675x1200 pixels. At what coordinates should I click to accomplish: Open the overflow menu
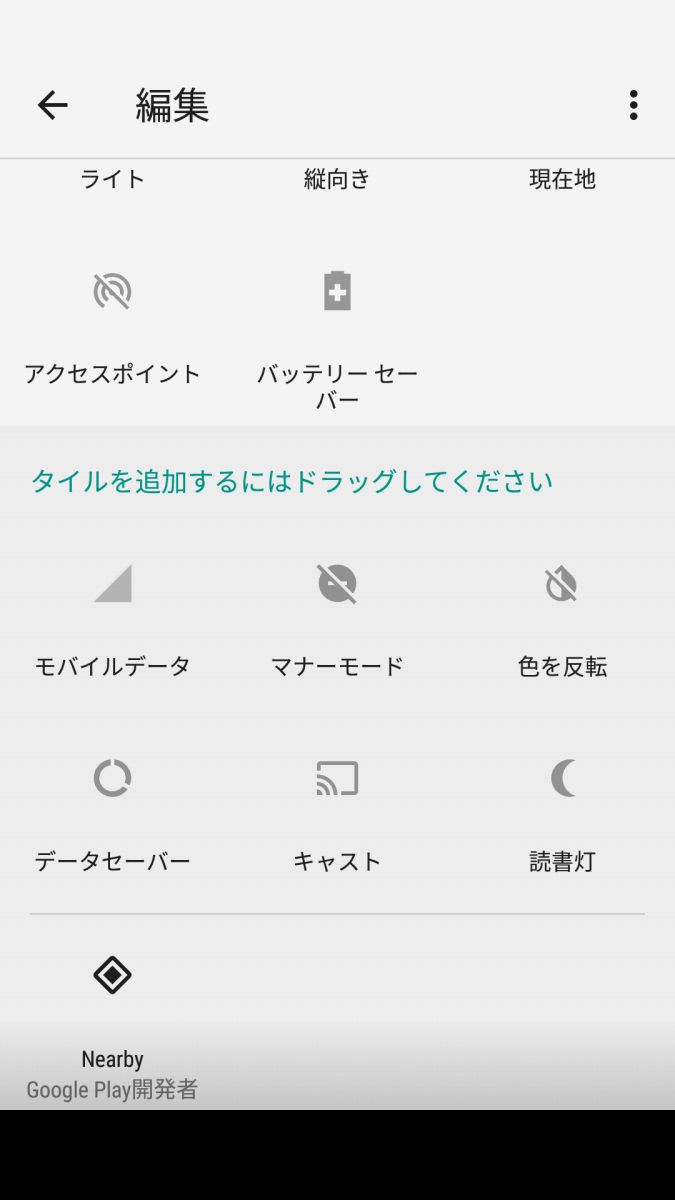click(x=633, y=105)
